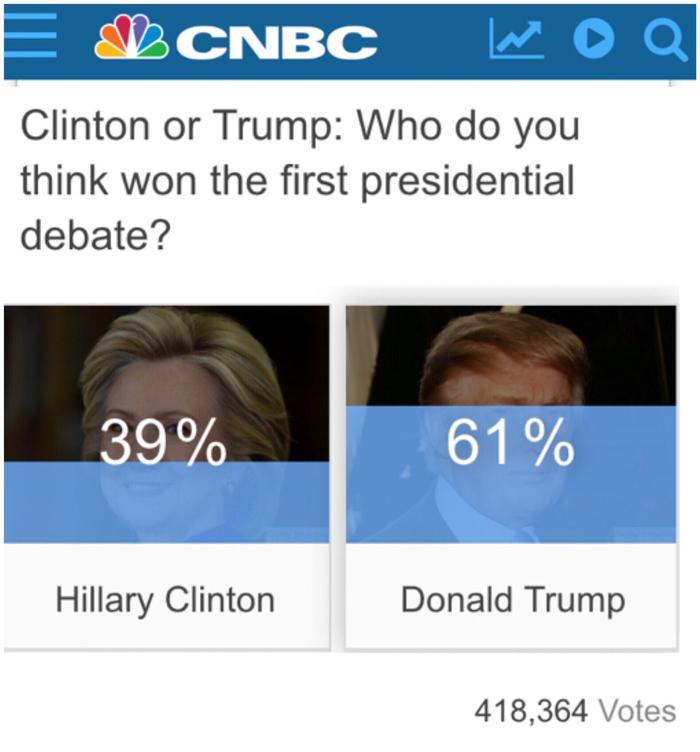
Task: Select the Donald Trump poll card
Action: coord(511,477)
